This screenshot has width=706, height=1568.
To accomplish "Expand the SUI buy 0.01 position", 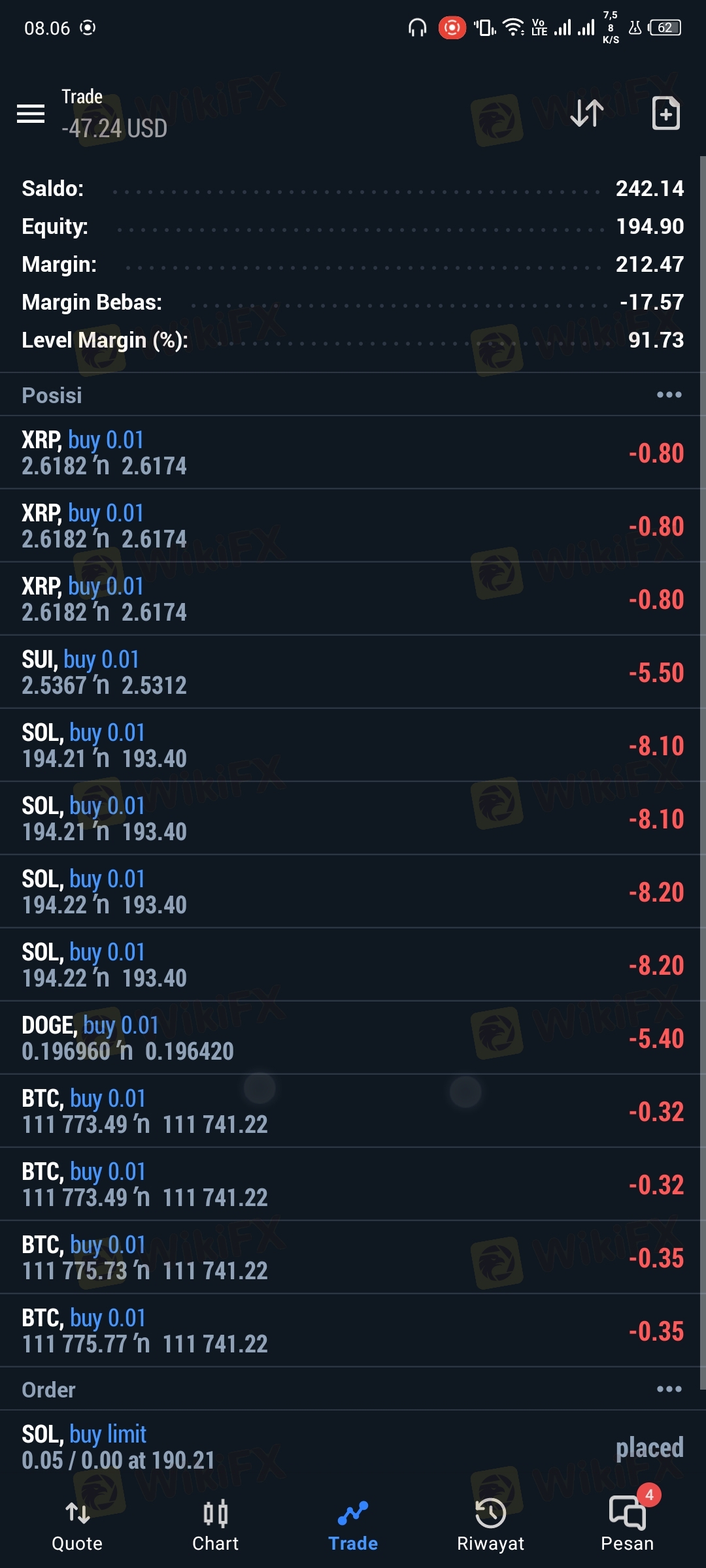I will click(x=353, y=672).
